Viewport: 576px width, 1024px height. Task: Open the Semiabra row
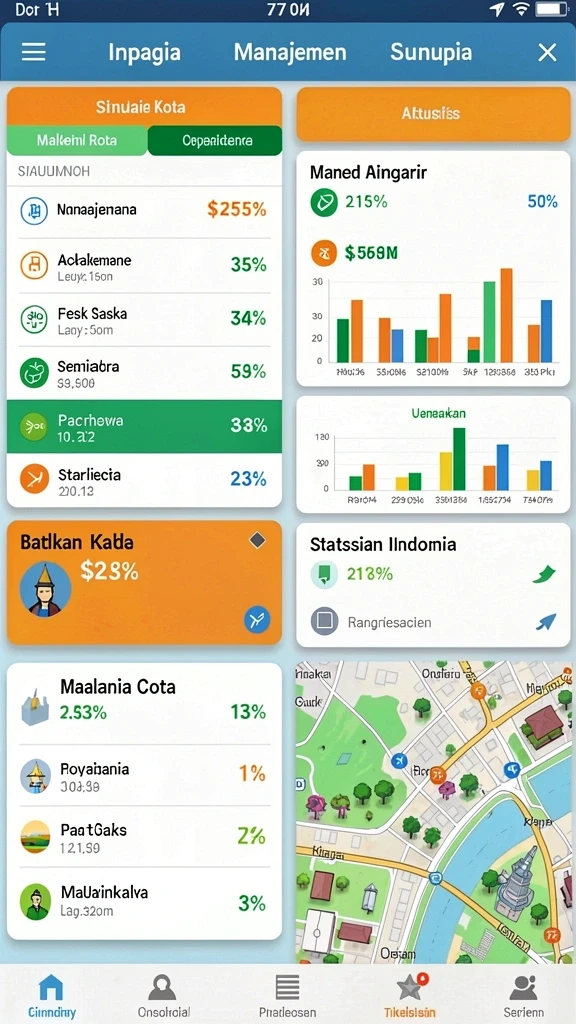point(144,373)
